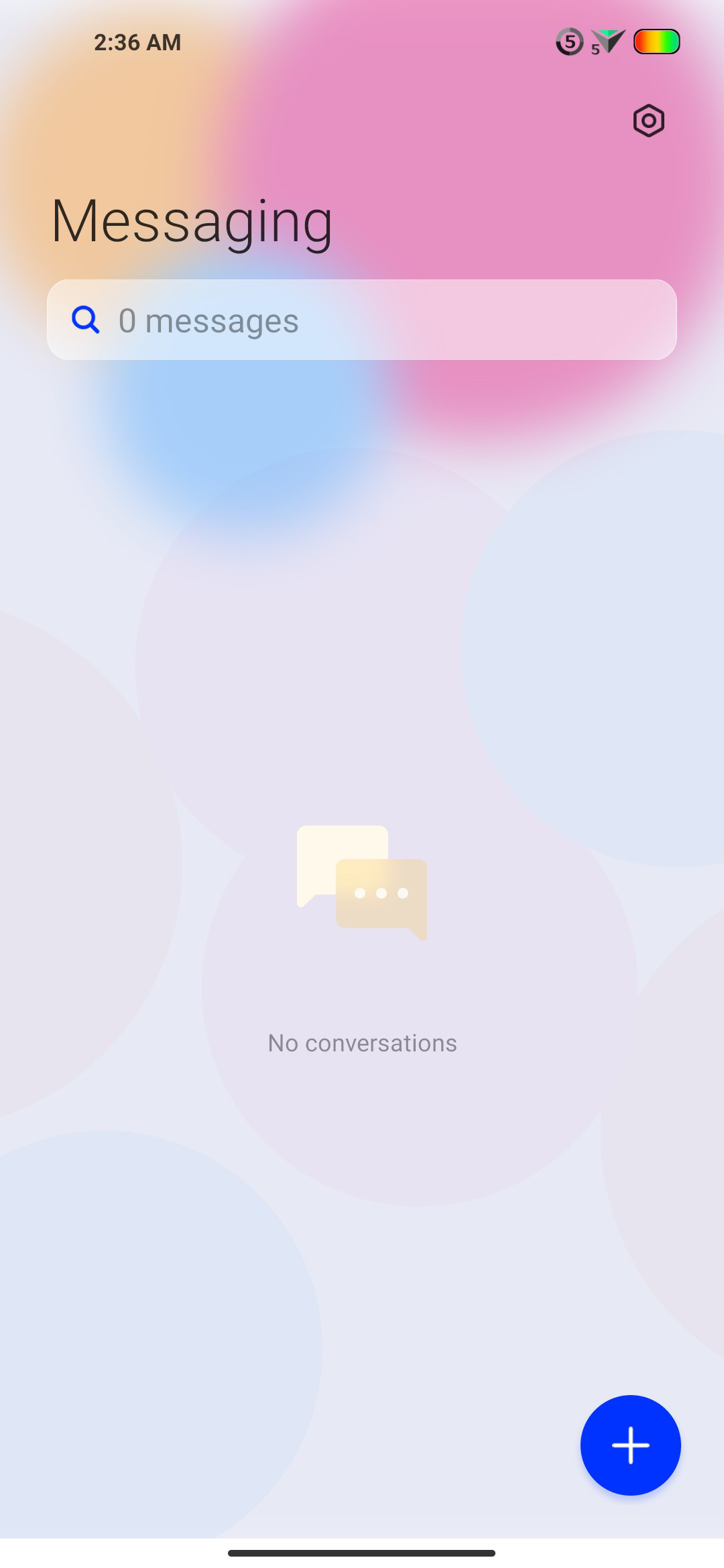
Task: Start a new conversation with plus button
Action: (631, 1445)
